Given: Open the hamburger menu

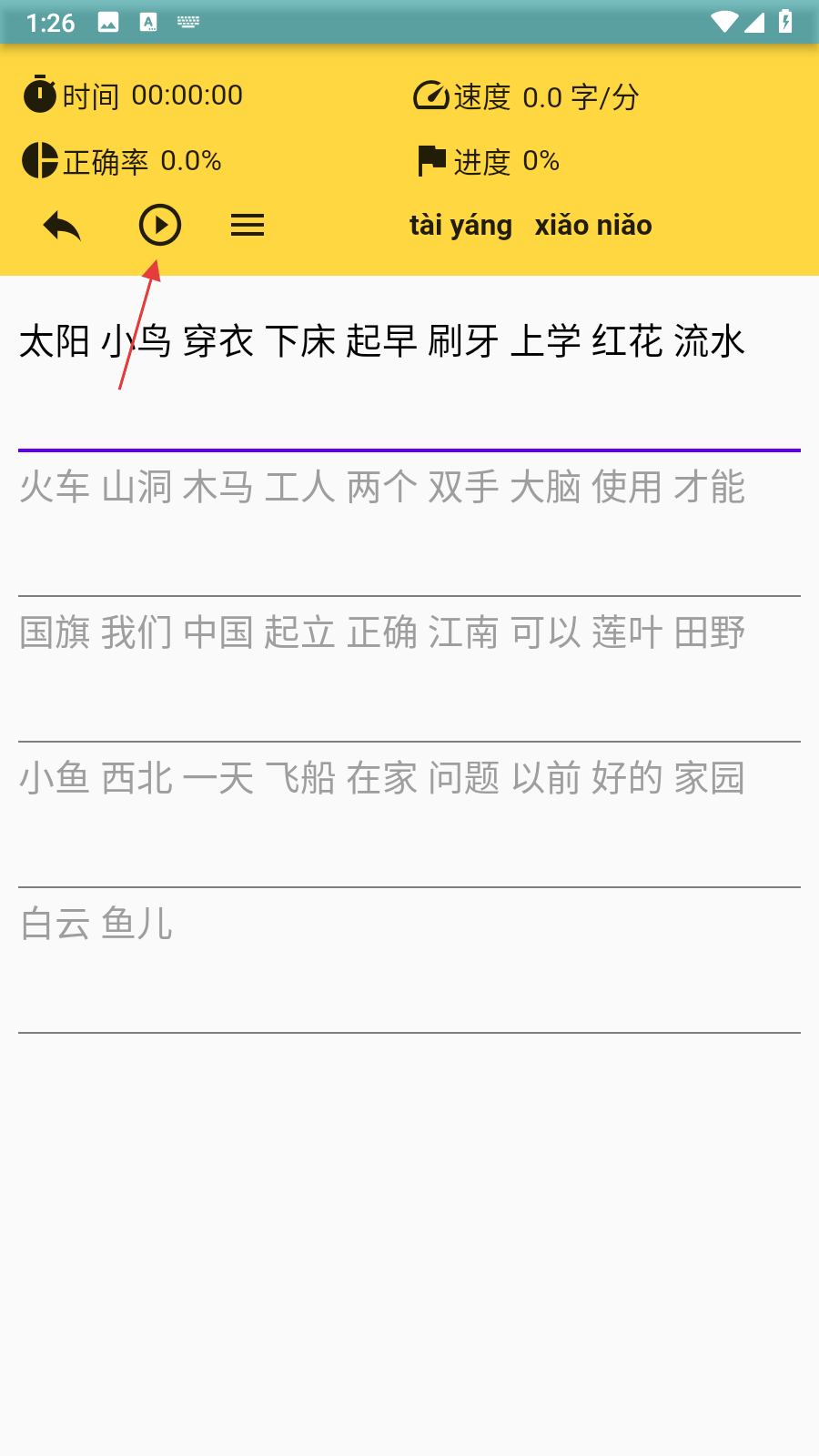Looking at the screenshot, I should coord(248,225).
